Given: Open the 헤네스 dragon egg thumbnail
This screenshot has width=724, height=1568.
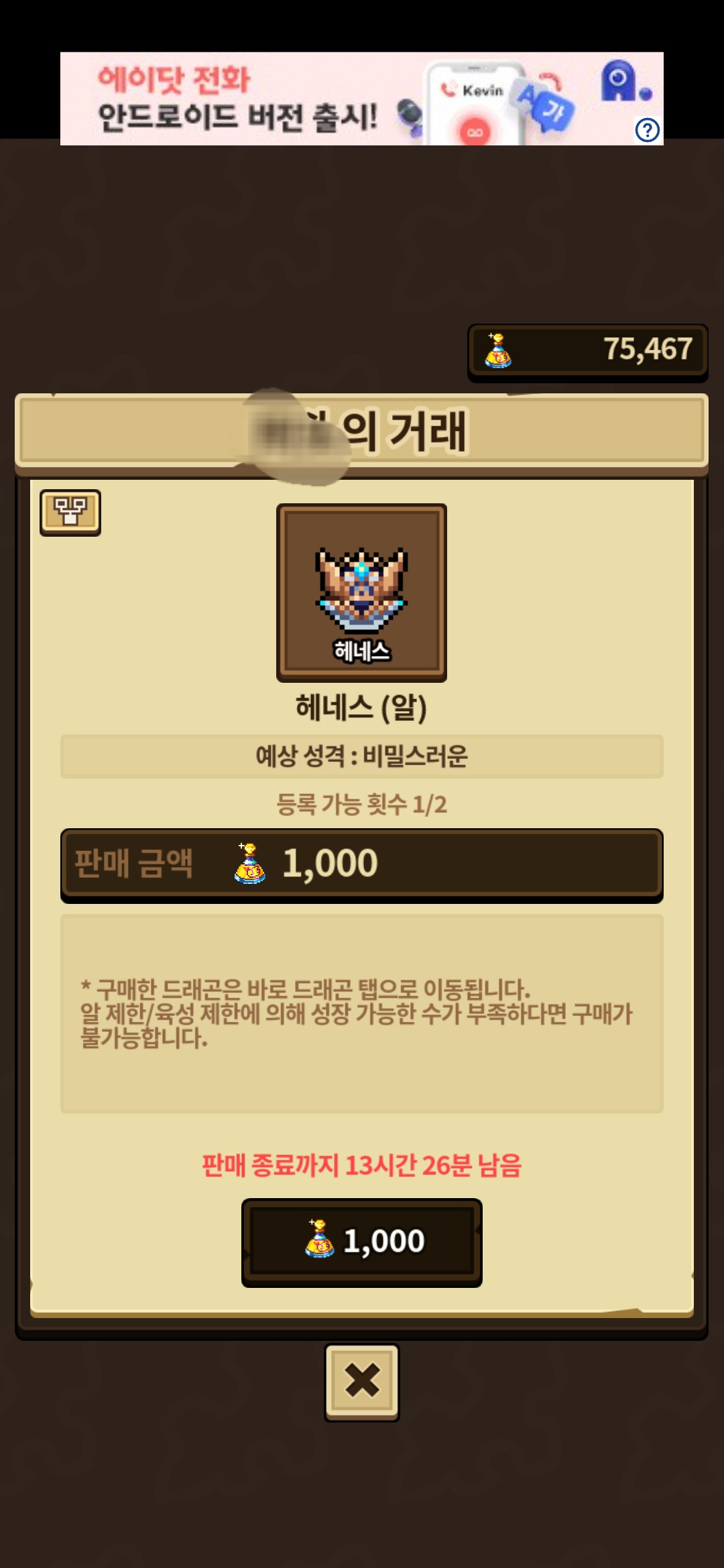Looking at the screenshot, I should [362, 593].
